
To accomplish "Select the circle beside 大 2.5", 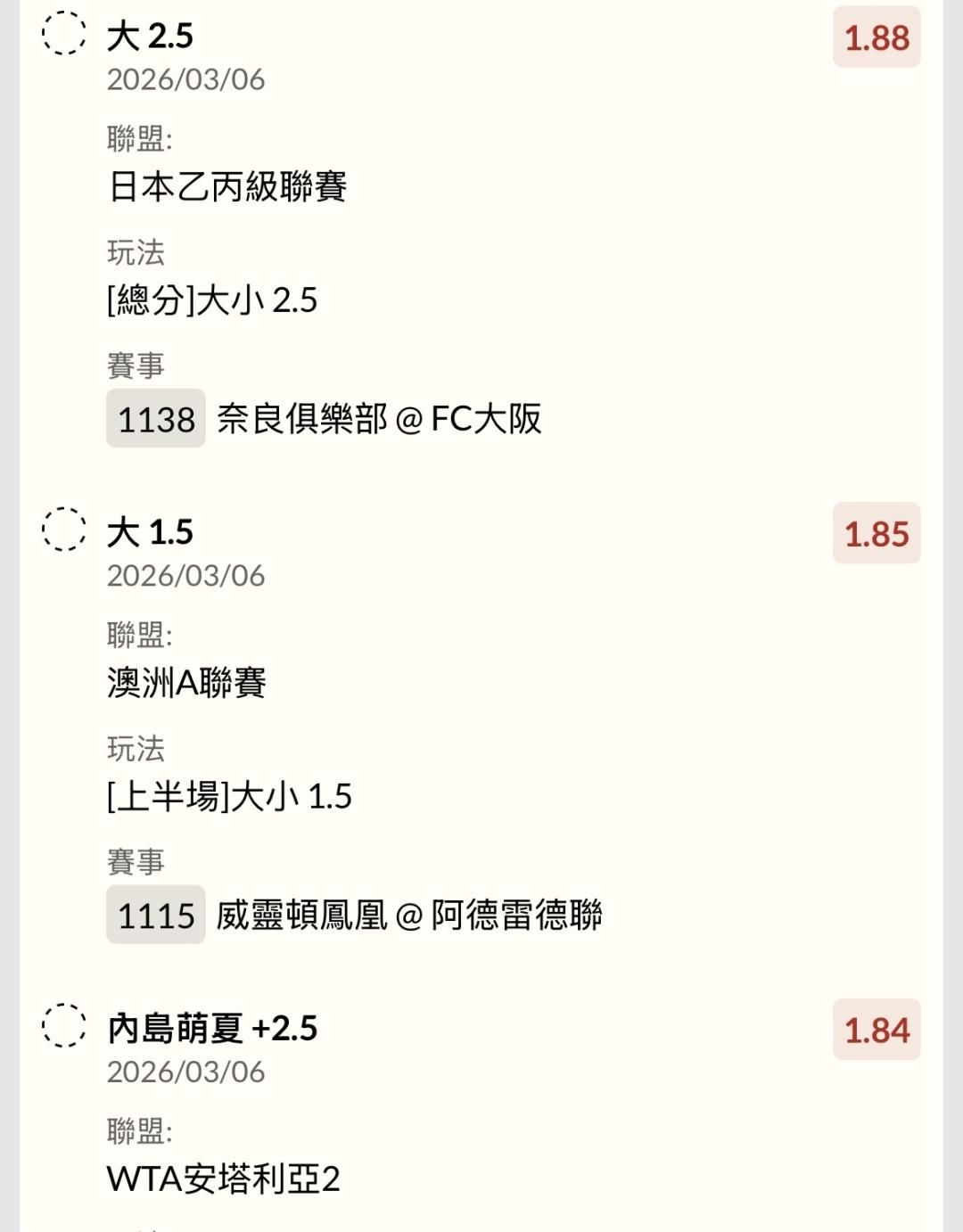I will 64,34.
